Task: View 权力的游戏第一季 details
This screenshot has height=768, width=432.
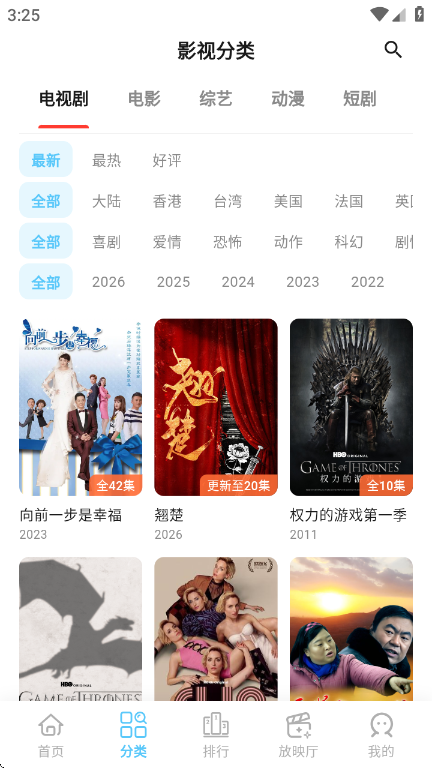Action: click(351, 430)
